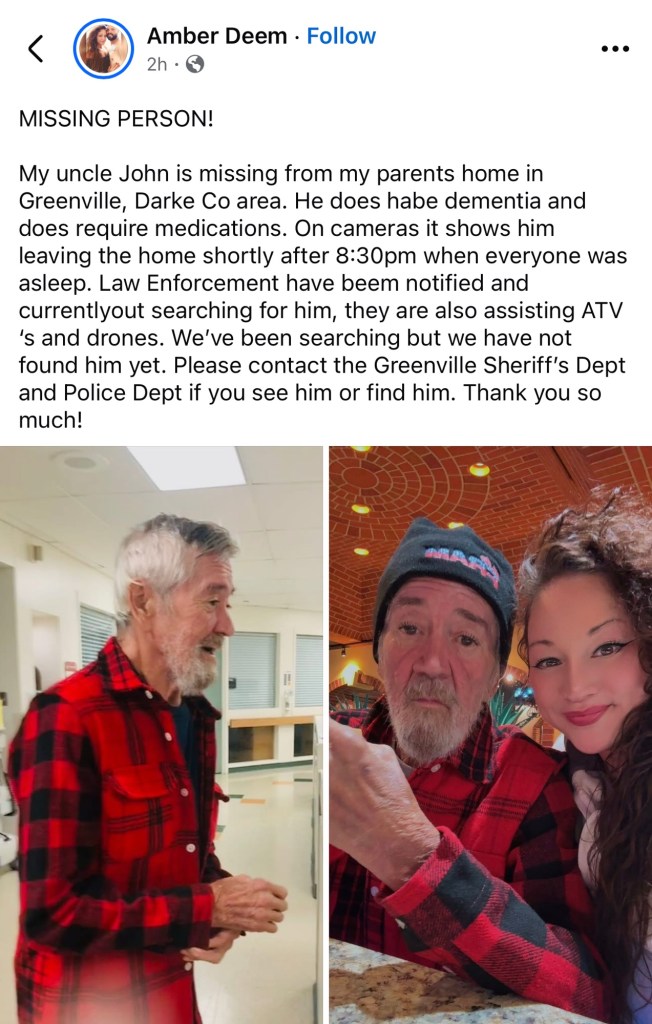The width and height of the screenshot is (652, 1024).
Task: Go back using the back arrow
Action: pyautogui.click(x=36, y=48)
